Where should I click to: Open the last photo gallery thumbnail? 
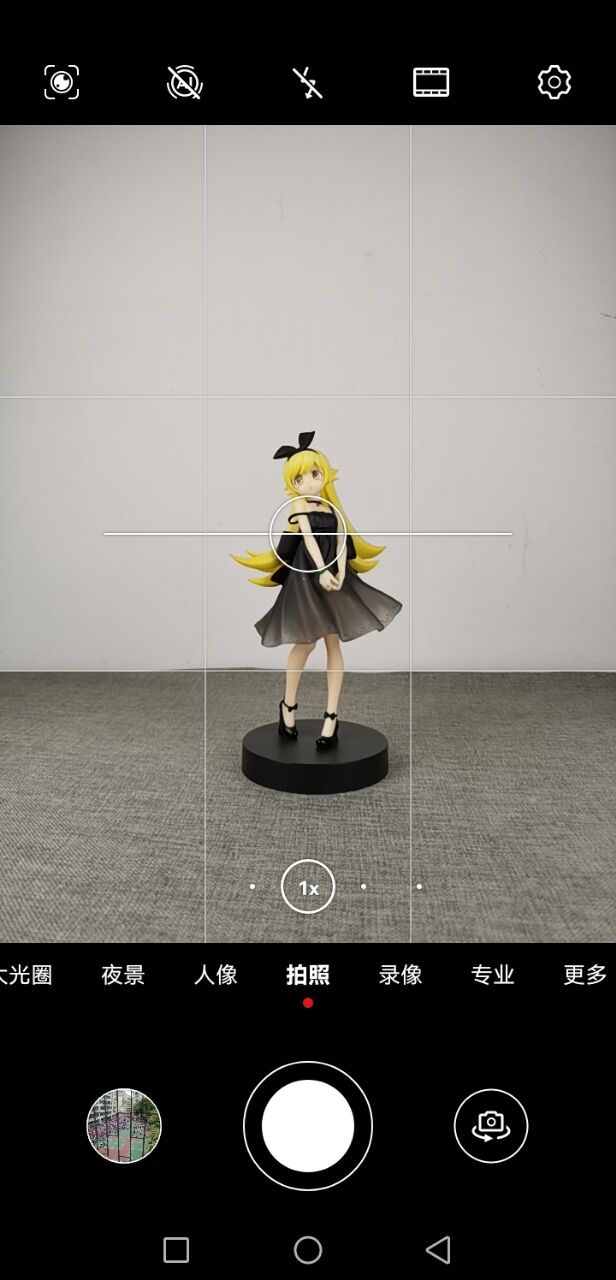click(124, 1126)
